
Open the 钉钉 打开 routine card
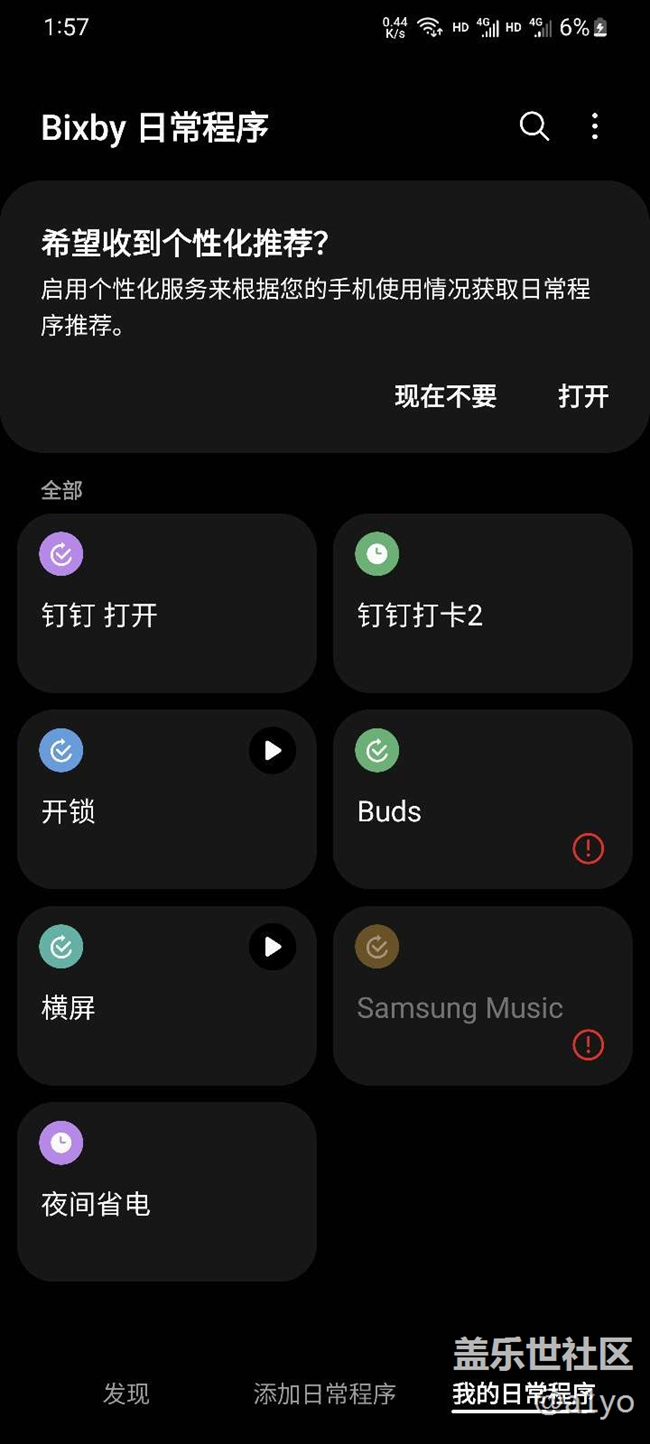point(167,603)
